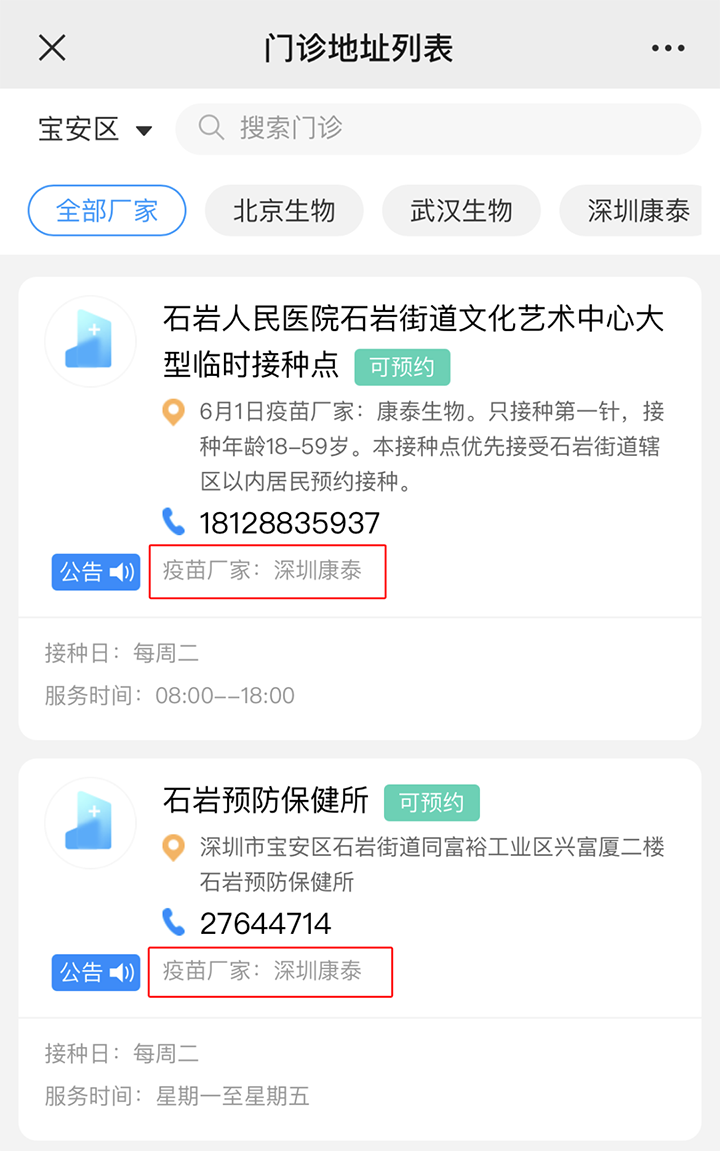
Task: Open the 石岩预防保健所 clinic card
Action: (266, 800)
